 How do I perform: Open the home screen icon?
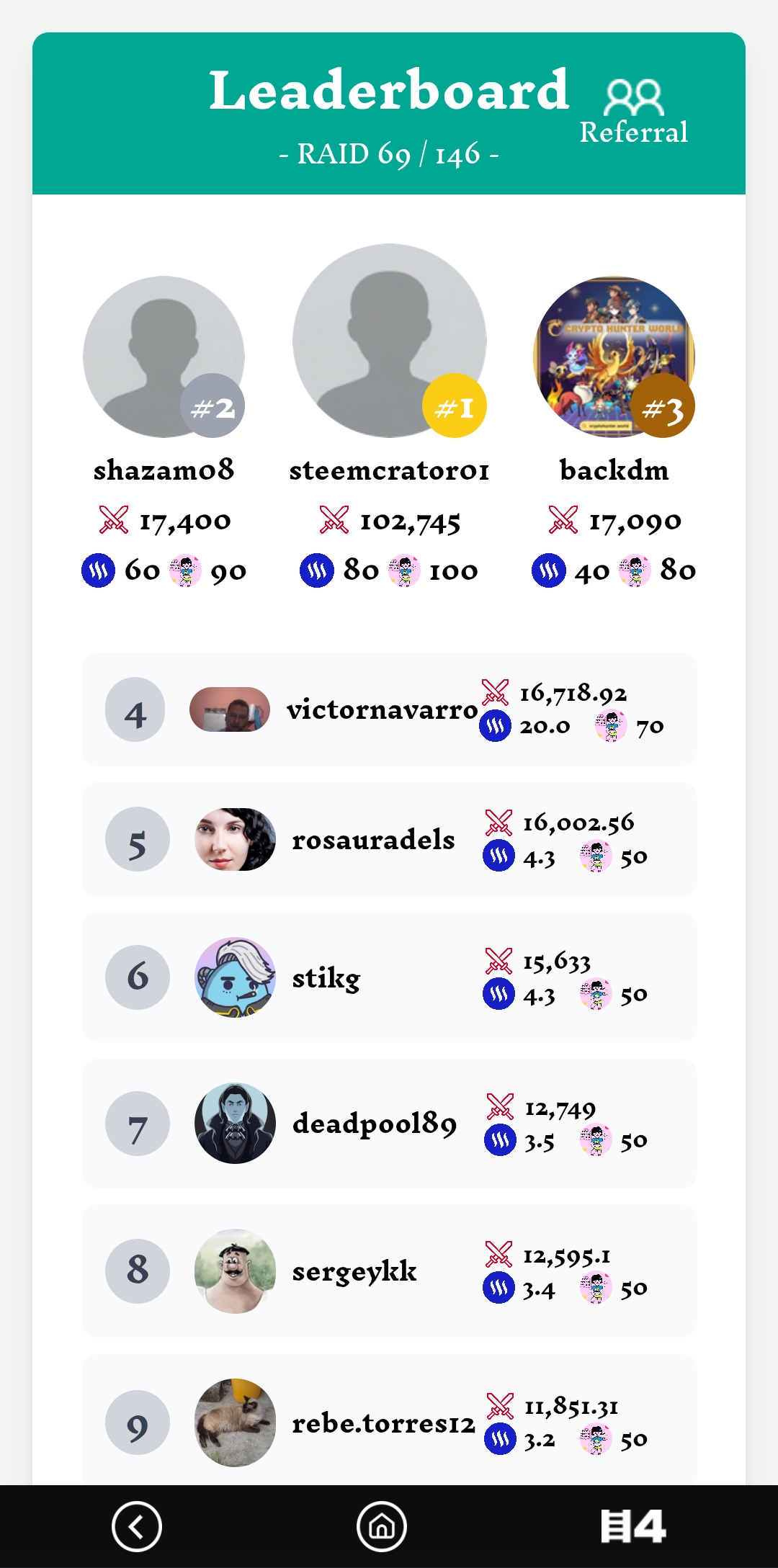pyautogui.click(x=382, y=1526)
